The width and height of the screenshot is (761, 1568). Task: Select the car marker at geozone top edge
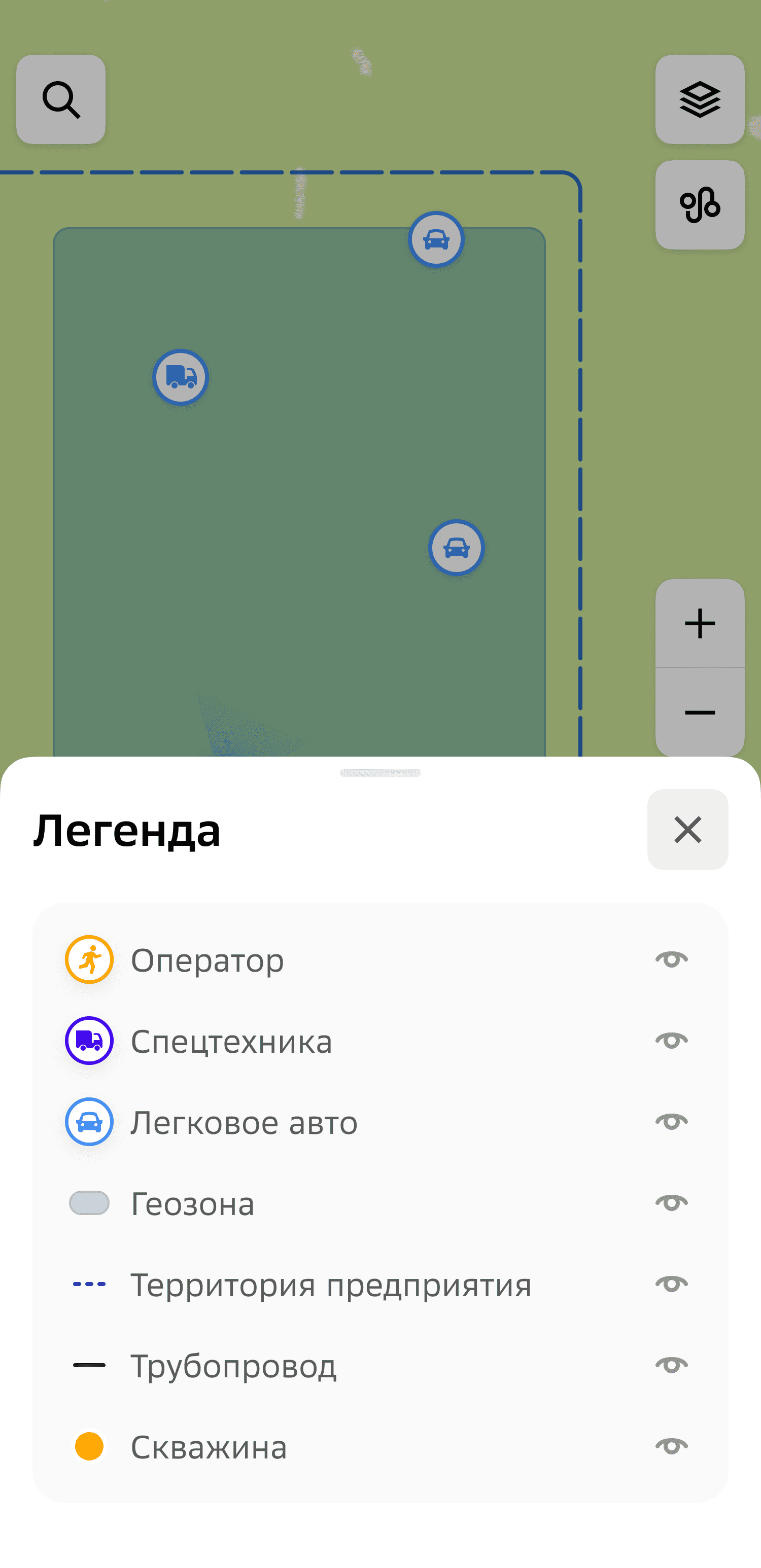(x=436, y=239)
